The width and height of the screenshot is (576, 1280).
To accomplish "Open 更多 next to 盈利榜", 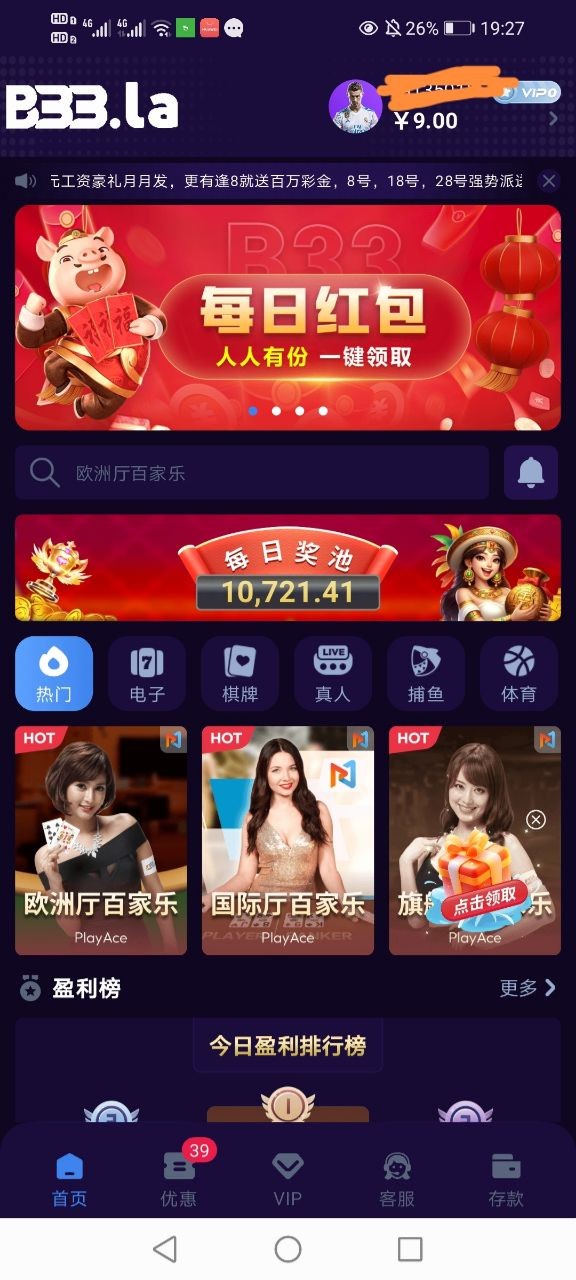I will [527, 988].
